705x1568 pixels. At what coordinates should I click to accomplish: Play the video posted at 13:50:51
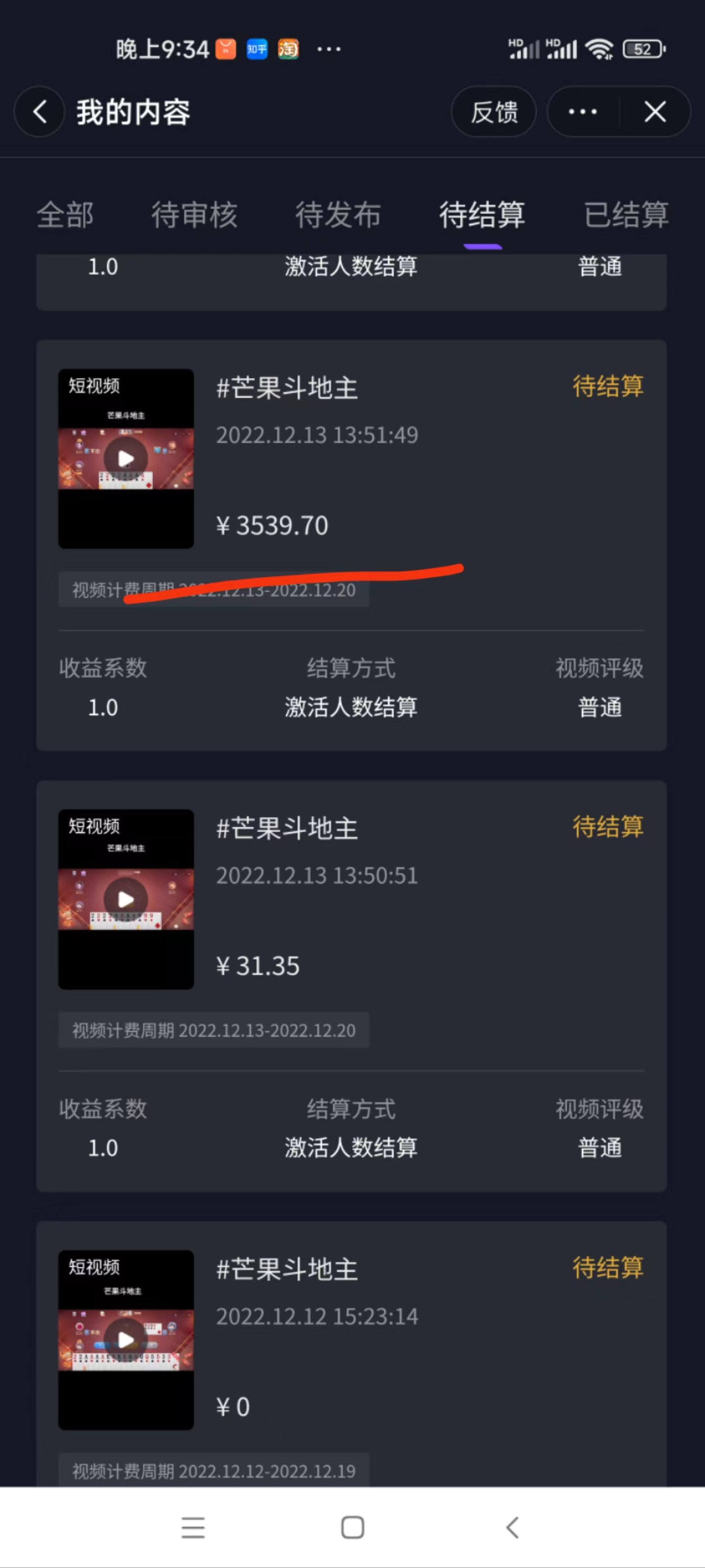click(126, 899)
